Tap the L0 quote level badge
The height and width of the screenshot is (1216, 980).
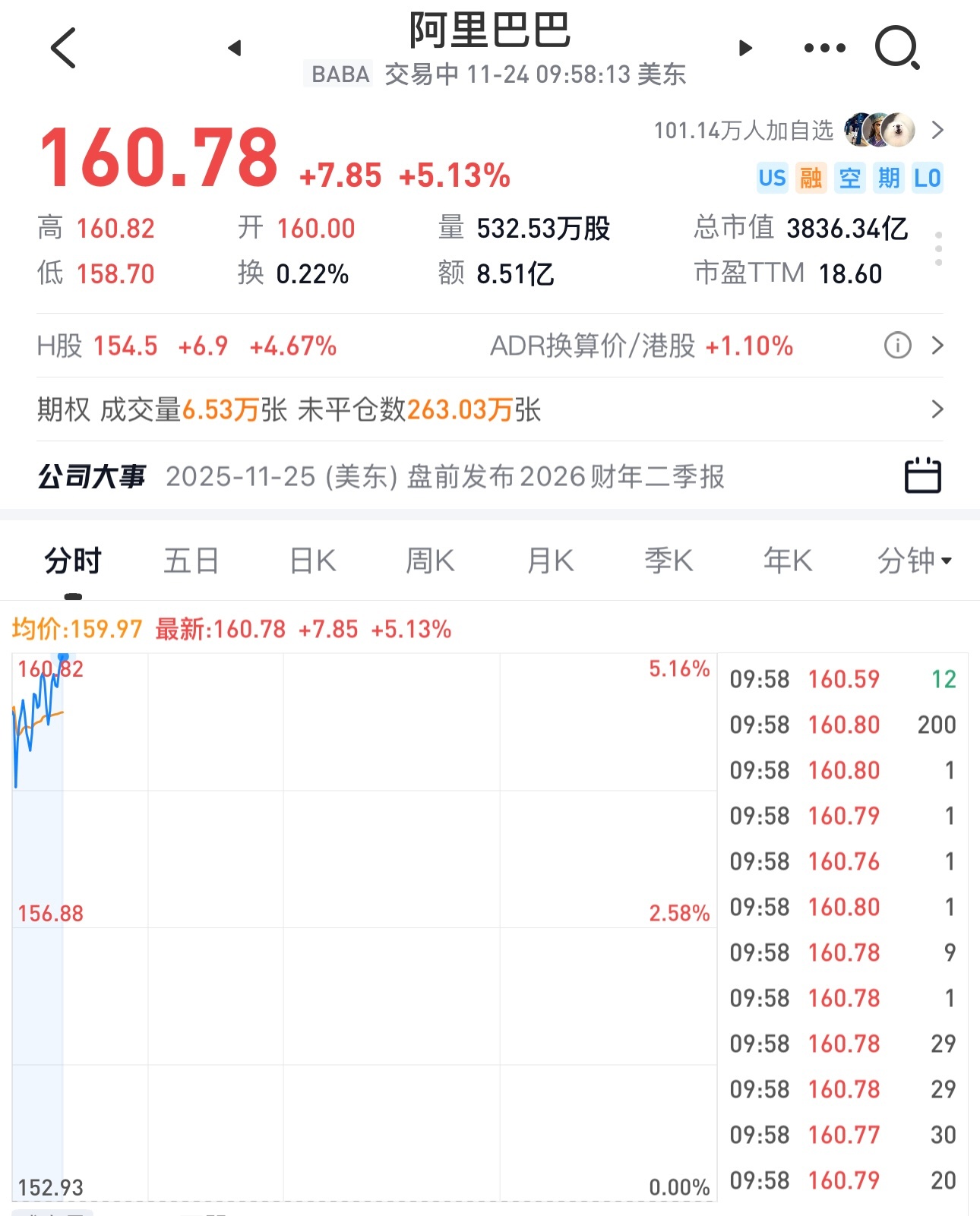[x=928, y=178]
